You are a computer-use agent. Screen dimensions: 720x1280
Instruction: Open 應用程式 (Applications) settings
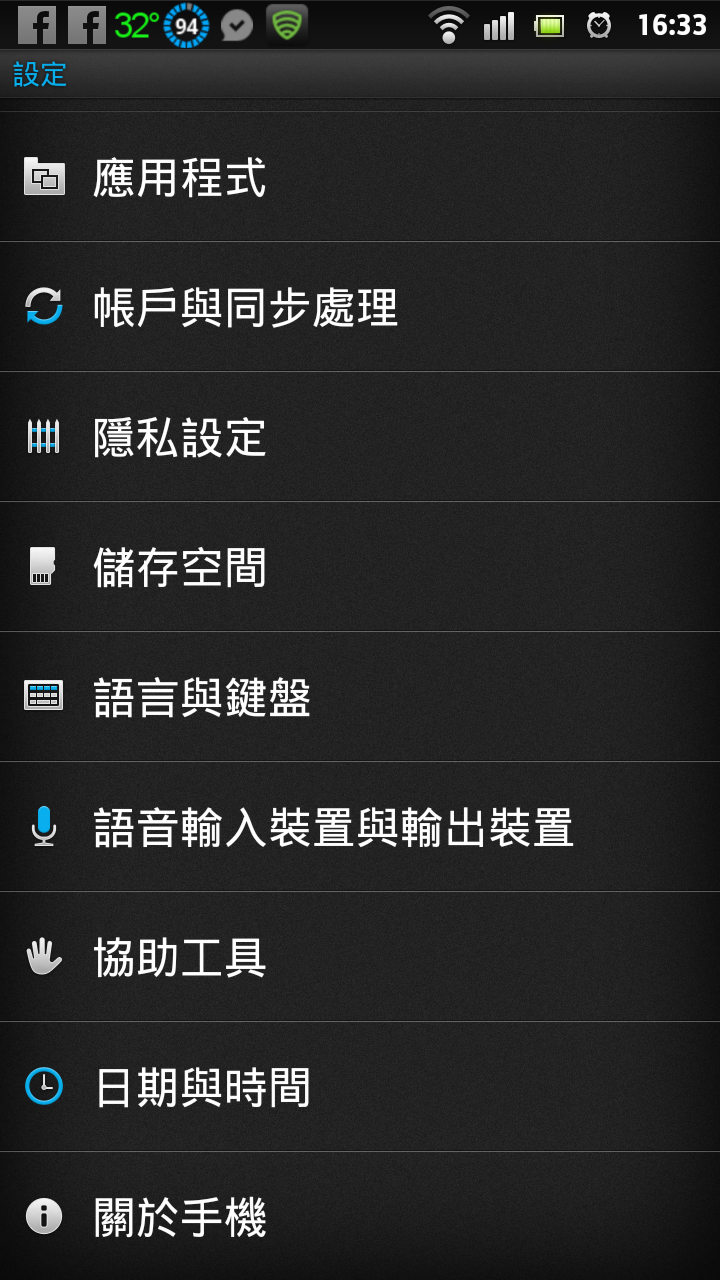click(180, 178)
